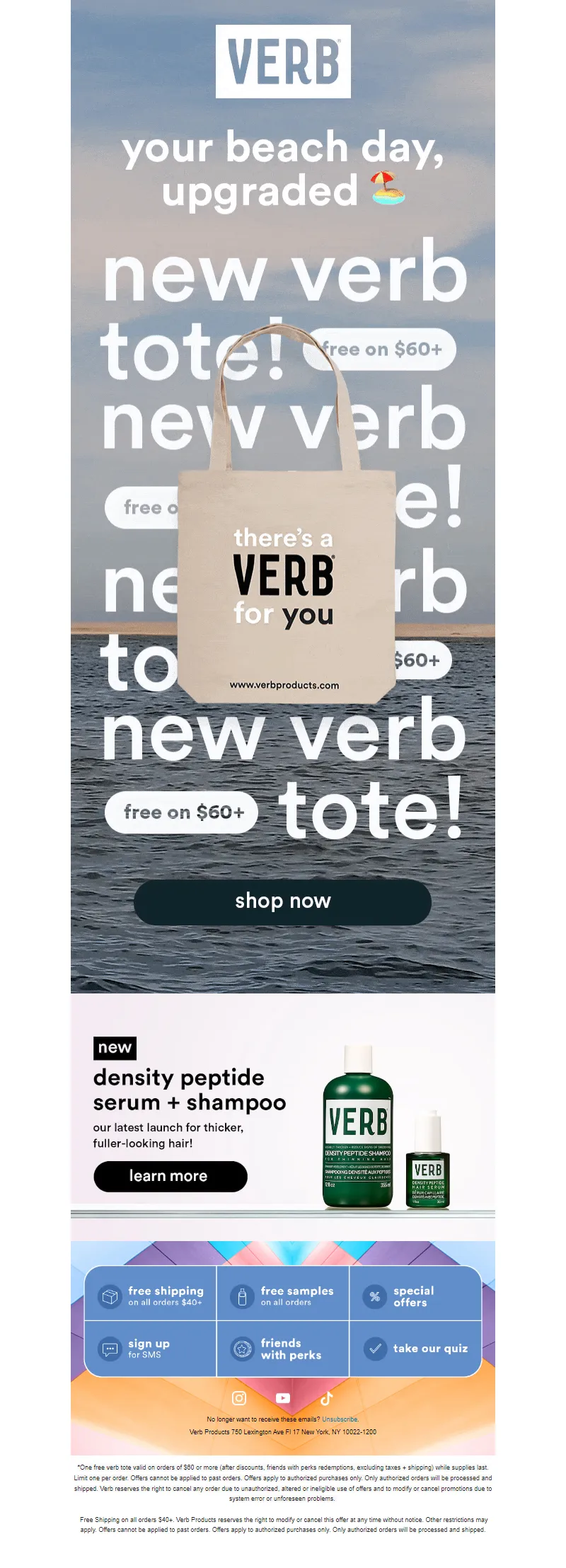This screenshot has height=1568, width=566.
Task: Open Verb's YouTube channel
Action: pyautogui.click(x=283, y=1397)
